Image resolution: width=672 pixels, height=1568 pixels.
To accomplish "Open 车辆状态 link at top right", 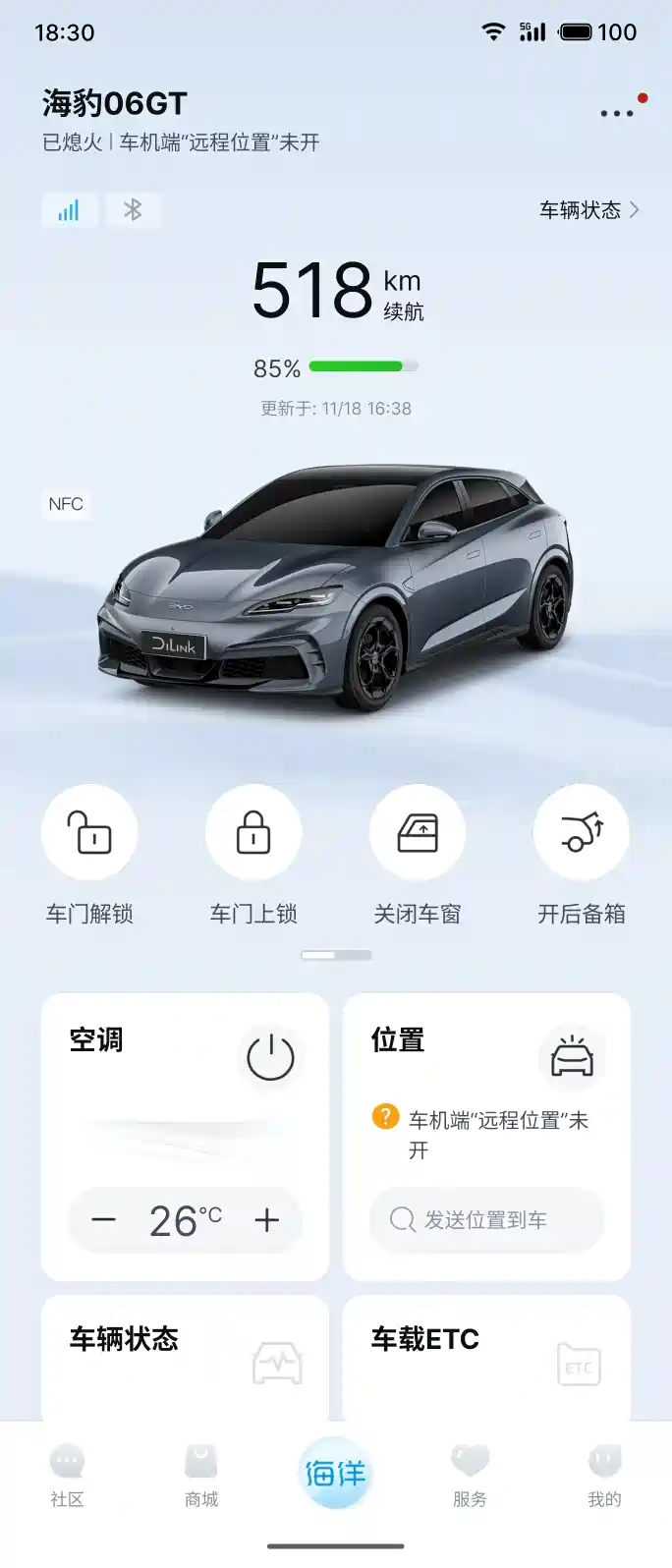I will pos(588,210).
